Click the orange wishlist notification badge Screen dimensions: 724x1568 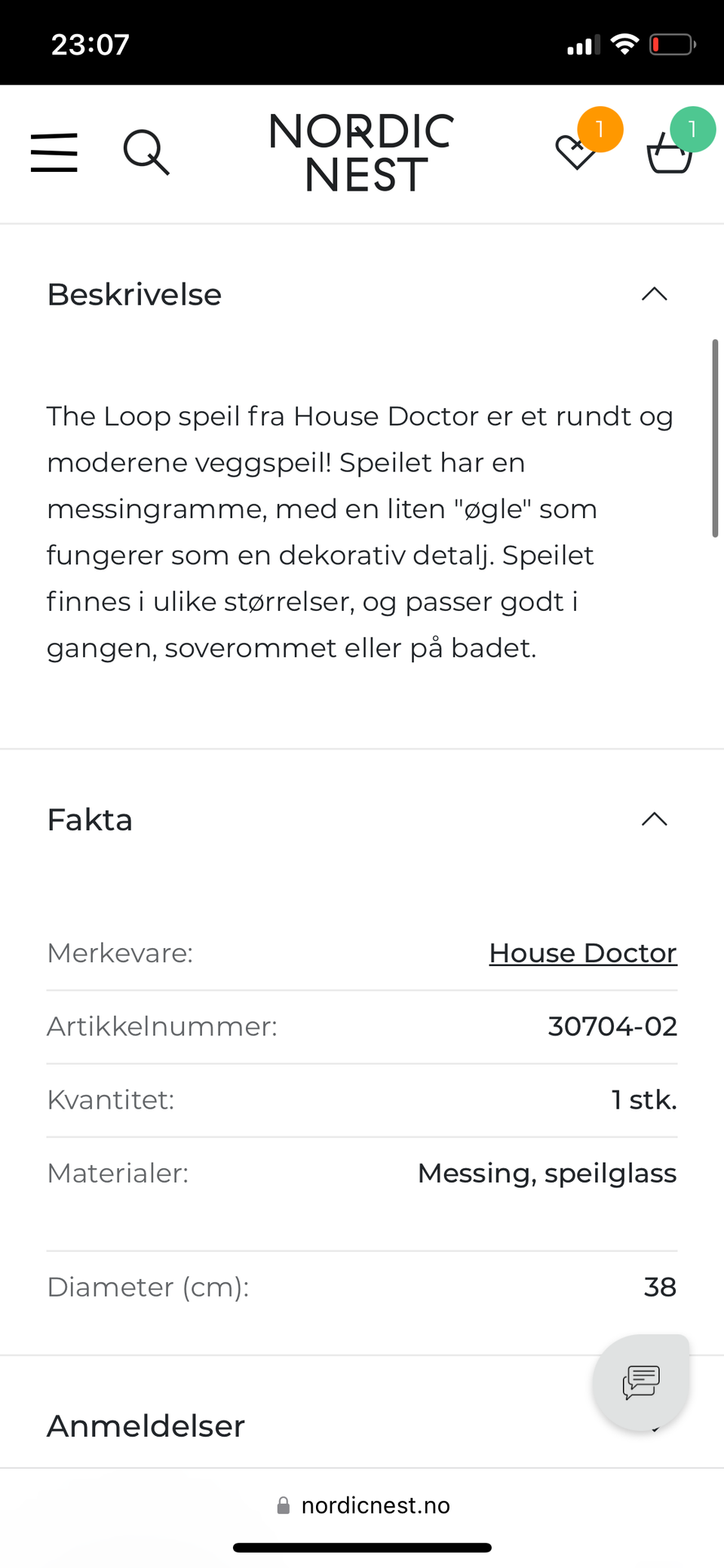600,128
